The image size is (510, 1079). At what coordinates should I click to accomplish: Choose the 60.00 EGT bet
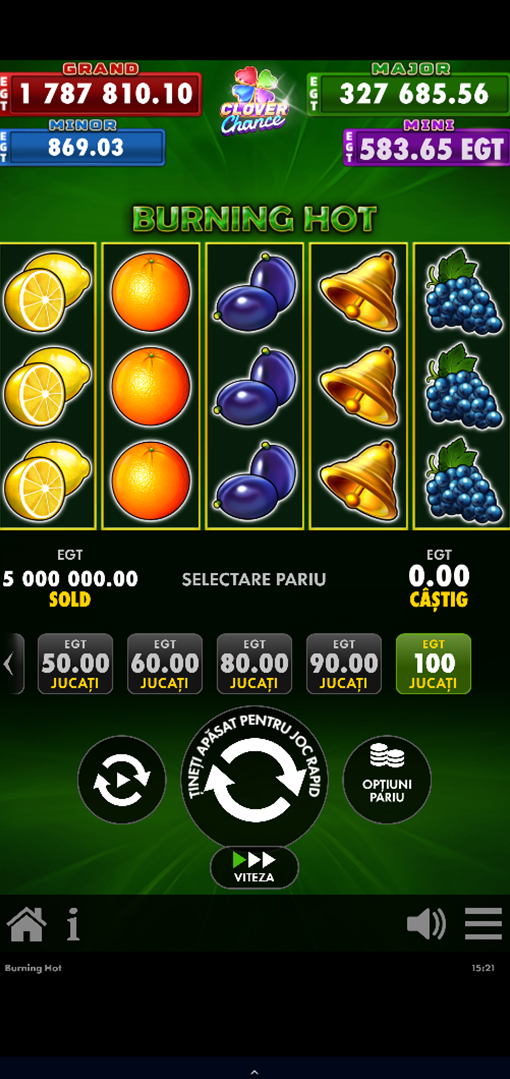tap(164, 663)
